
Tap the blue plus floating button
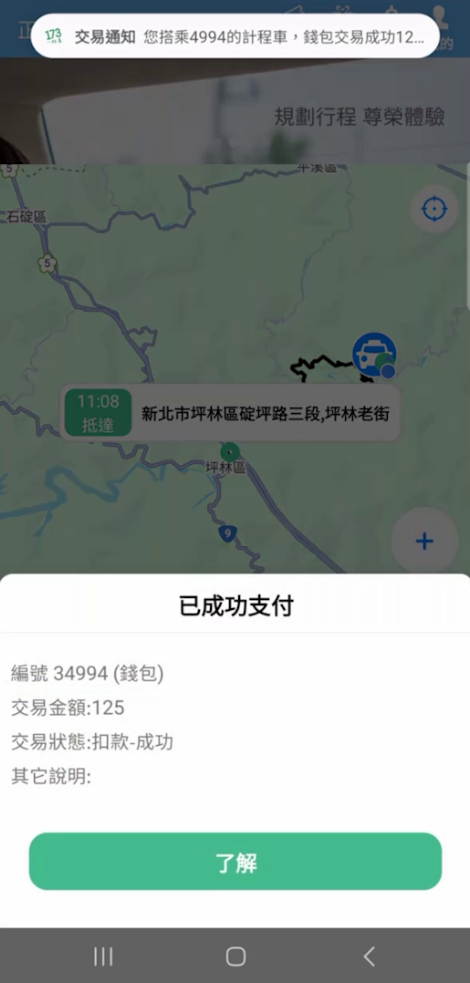424,541
